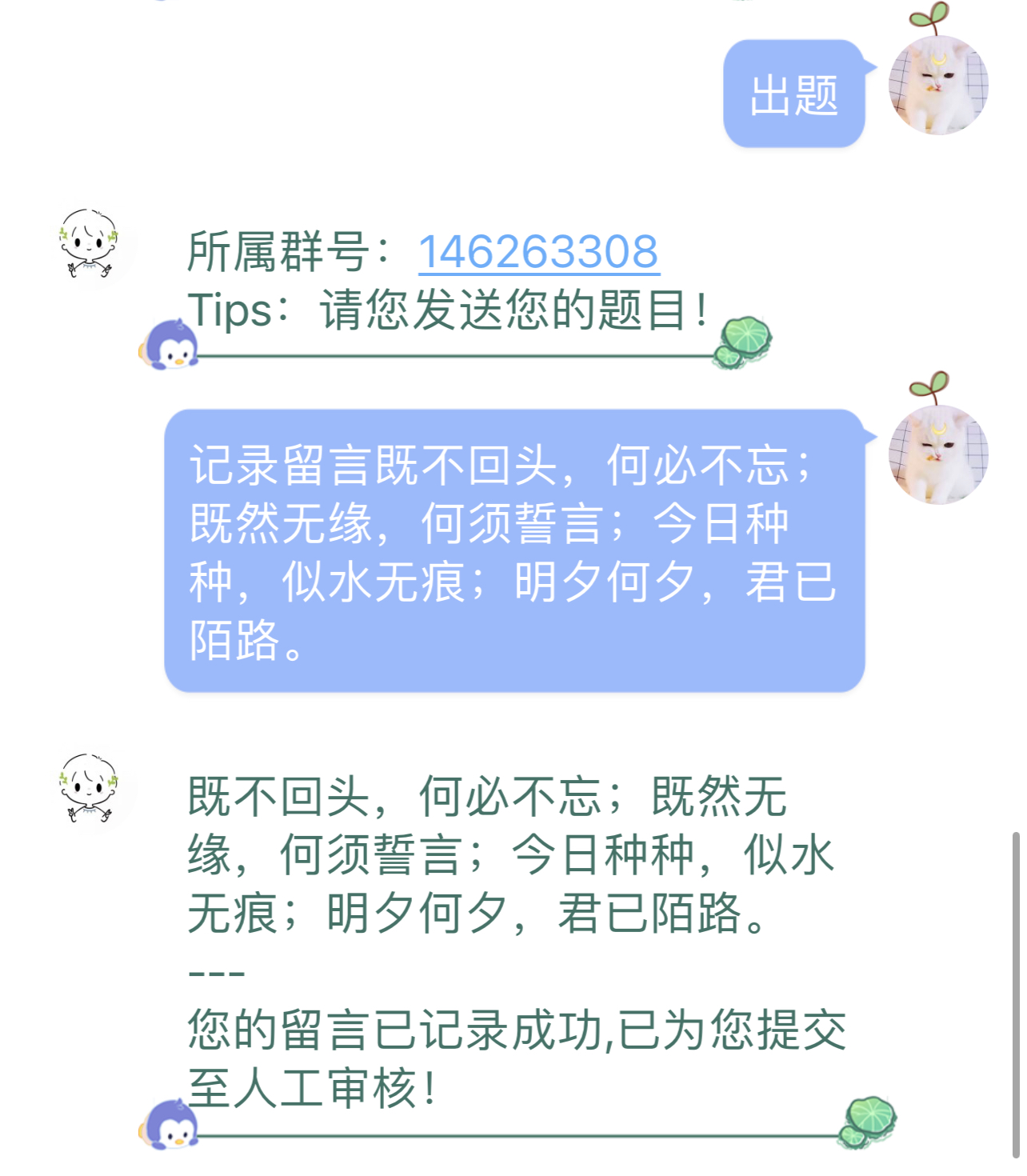
Task: Open the group number link 146263308
Action: pyautogui.click(x=538, y=252)
